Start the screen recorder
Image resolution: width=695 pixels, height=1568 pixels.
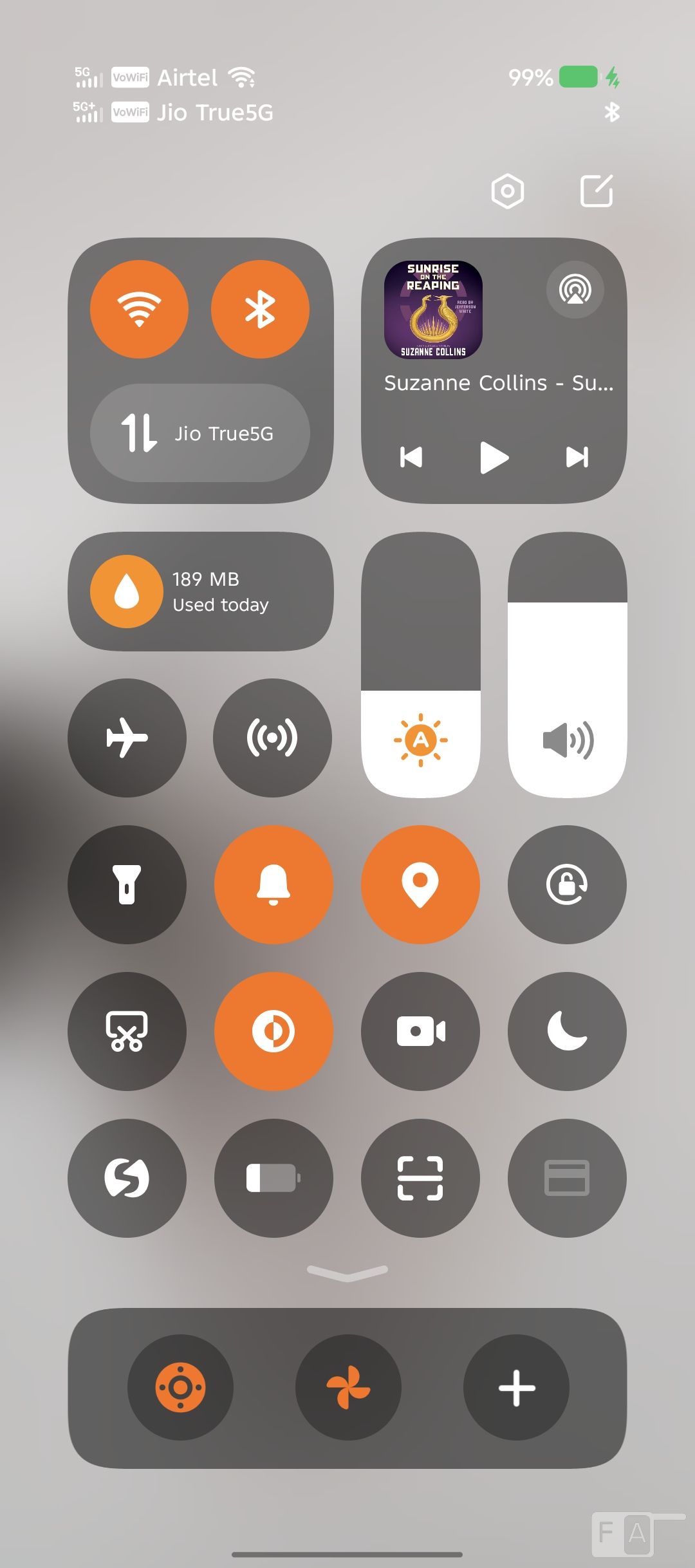point(420,1031)
